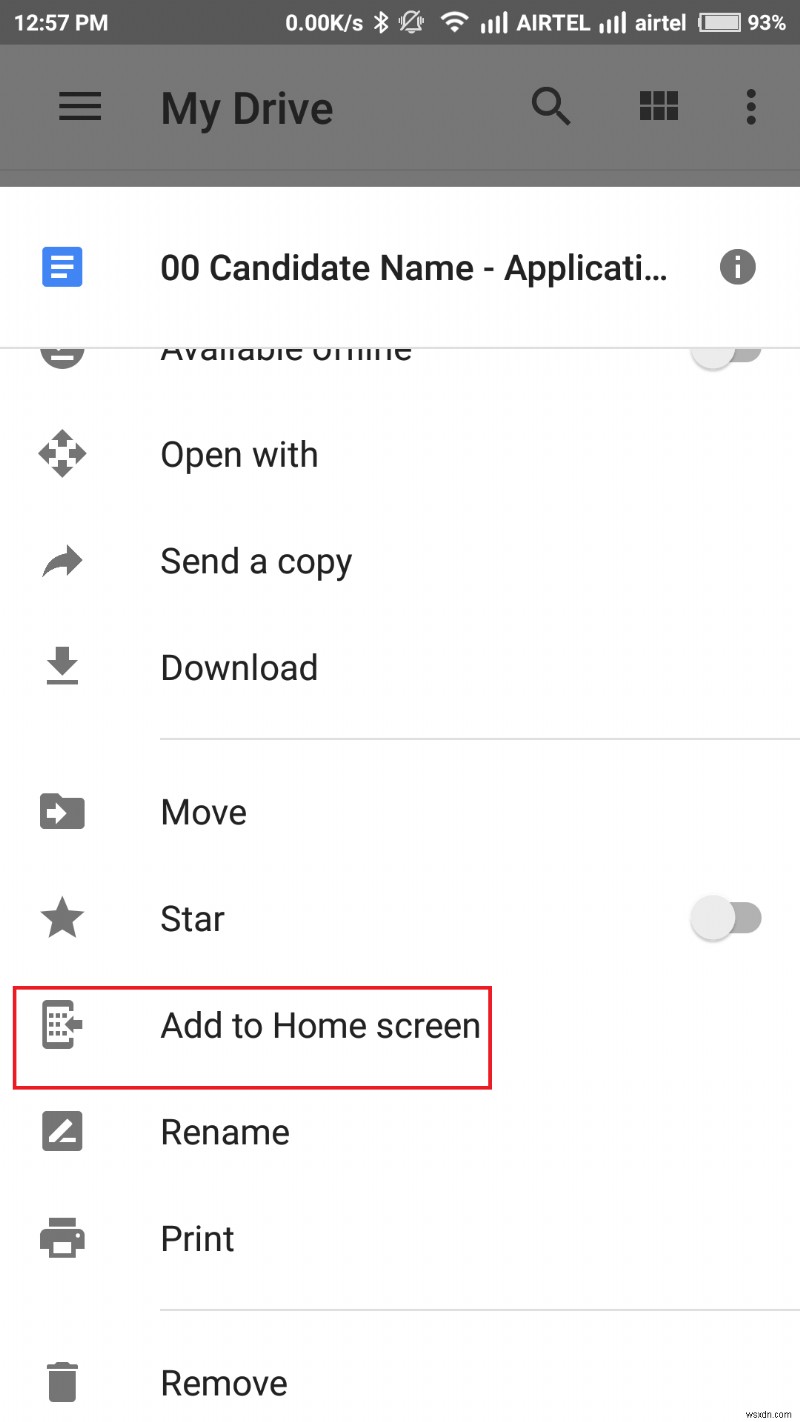Tap the Print icon
This screenshot has height=1422, width=800.
click(x=61, y=1238)
